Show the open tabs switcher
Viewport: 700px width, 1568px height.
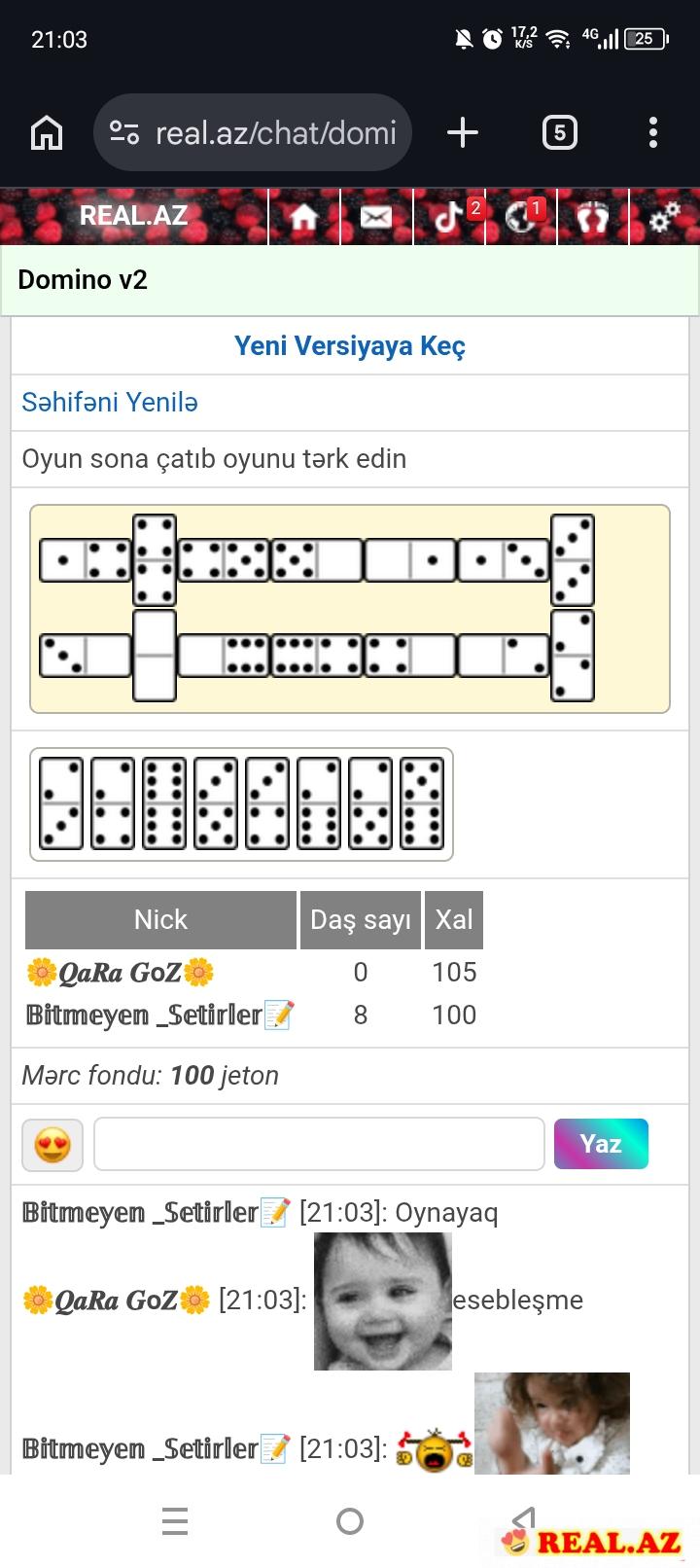click(x=559, y=132)
